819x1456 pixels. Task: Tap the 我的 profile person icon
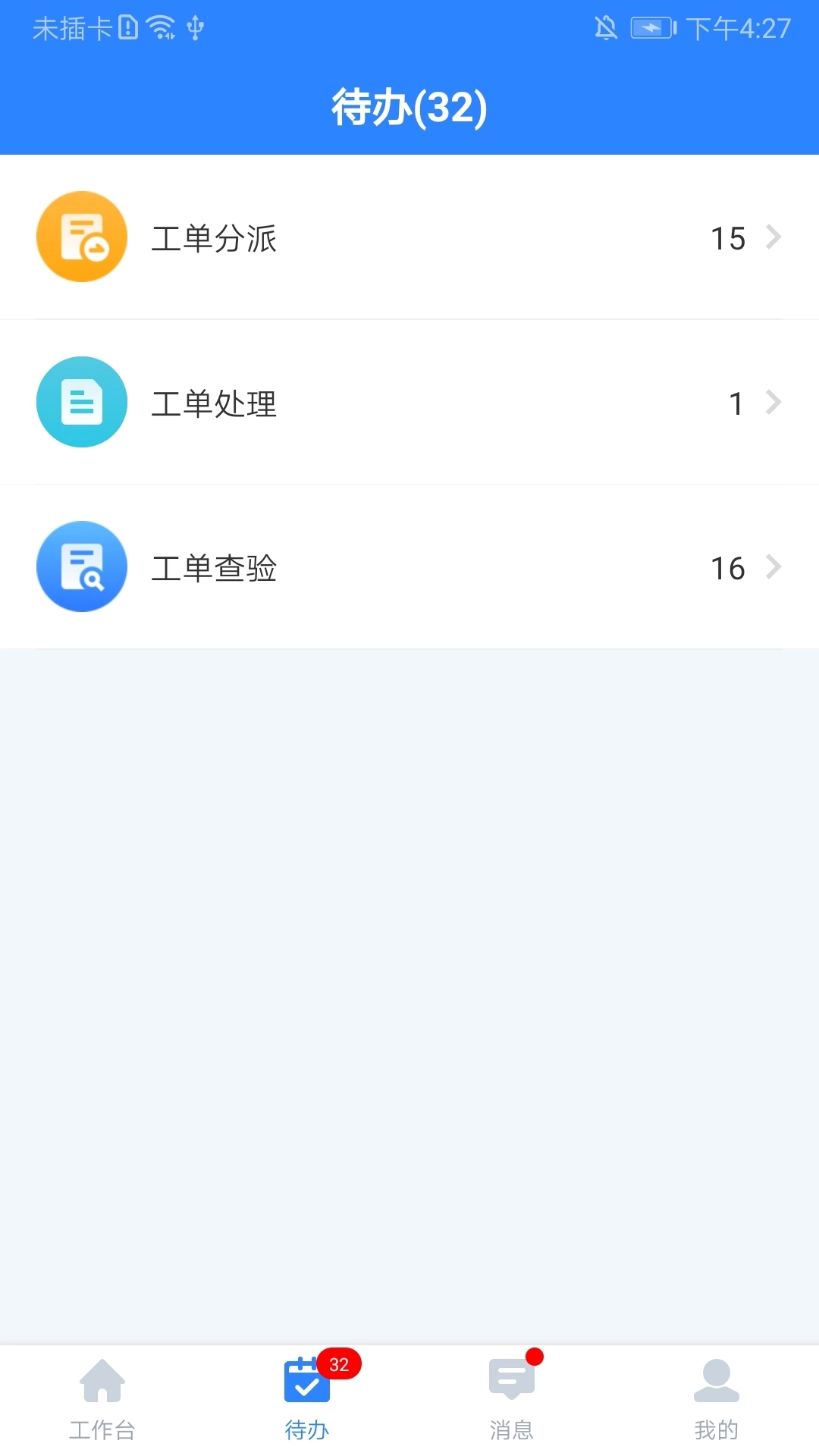[717, 1382]
